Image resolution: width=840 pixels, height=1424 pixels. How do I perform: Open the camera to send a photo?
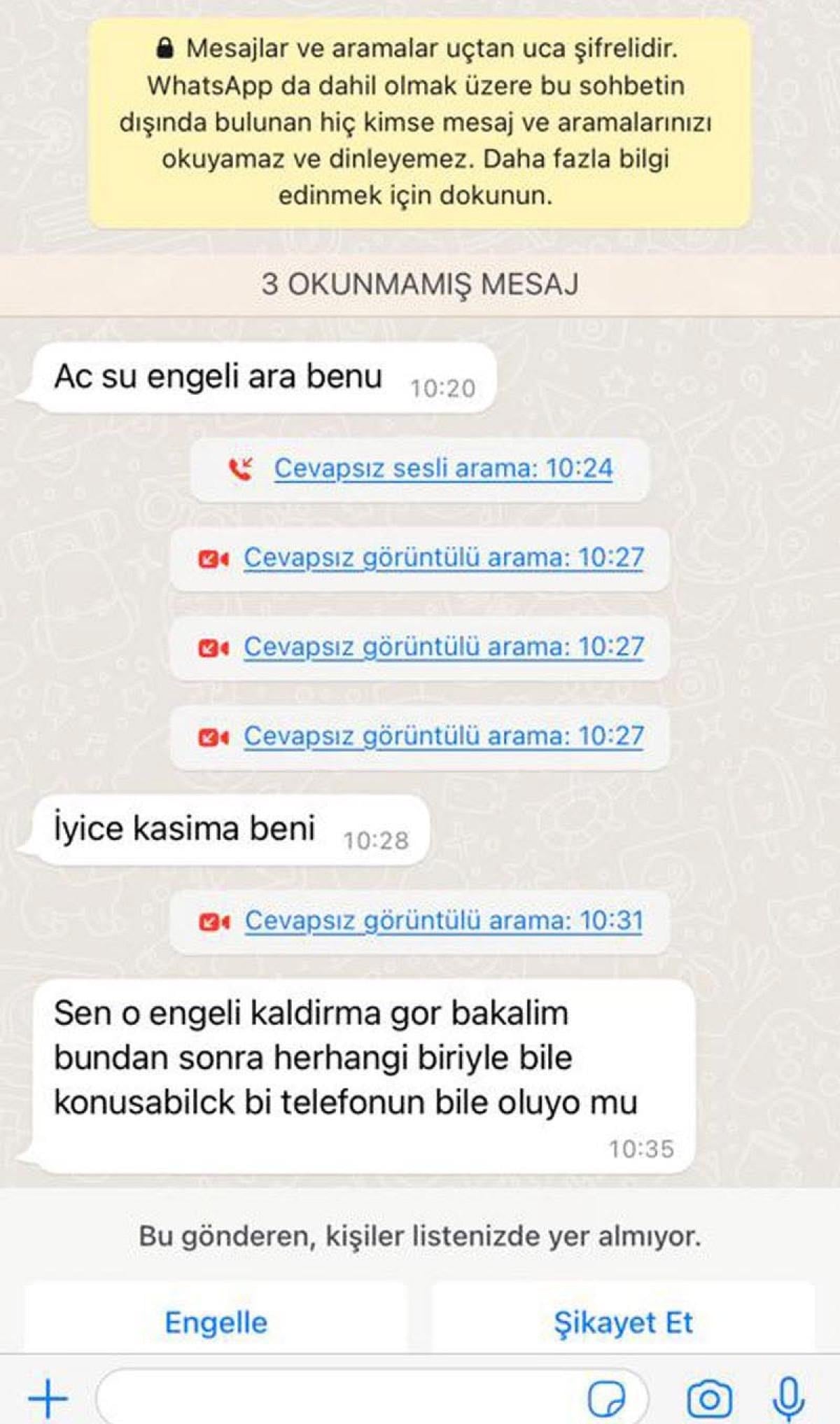pyautogui.click(x=709, y=1398)
